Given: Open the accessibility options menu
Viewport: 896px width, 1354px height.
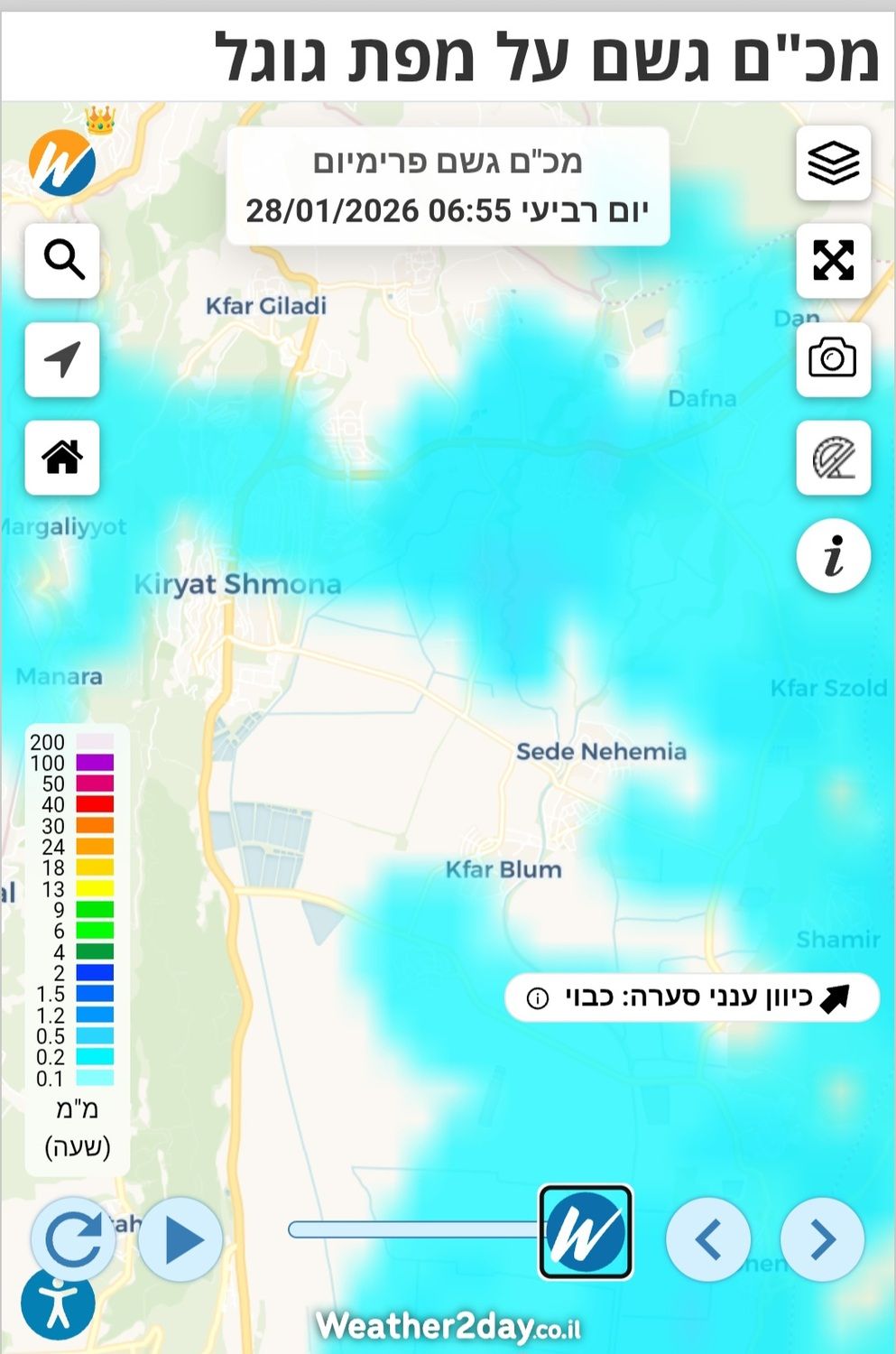Looking at the screenshot, I should point(58,1304).
